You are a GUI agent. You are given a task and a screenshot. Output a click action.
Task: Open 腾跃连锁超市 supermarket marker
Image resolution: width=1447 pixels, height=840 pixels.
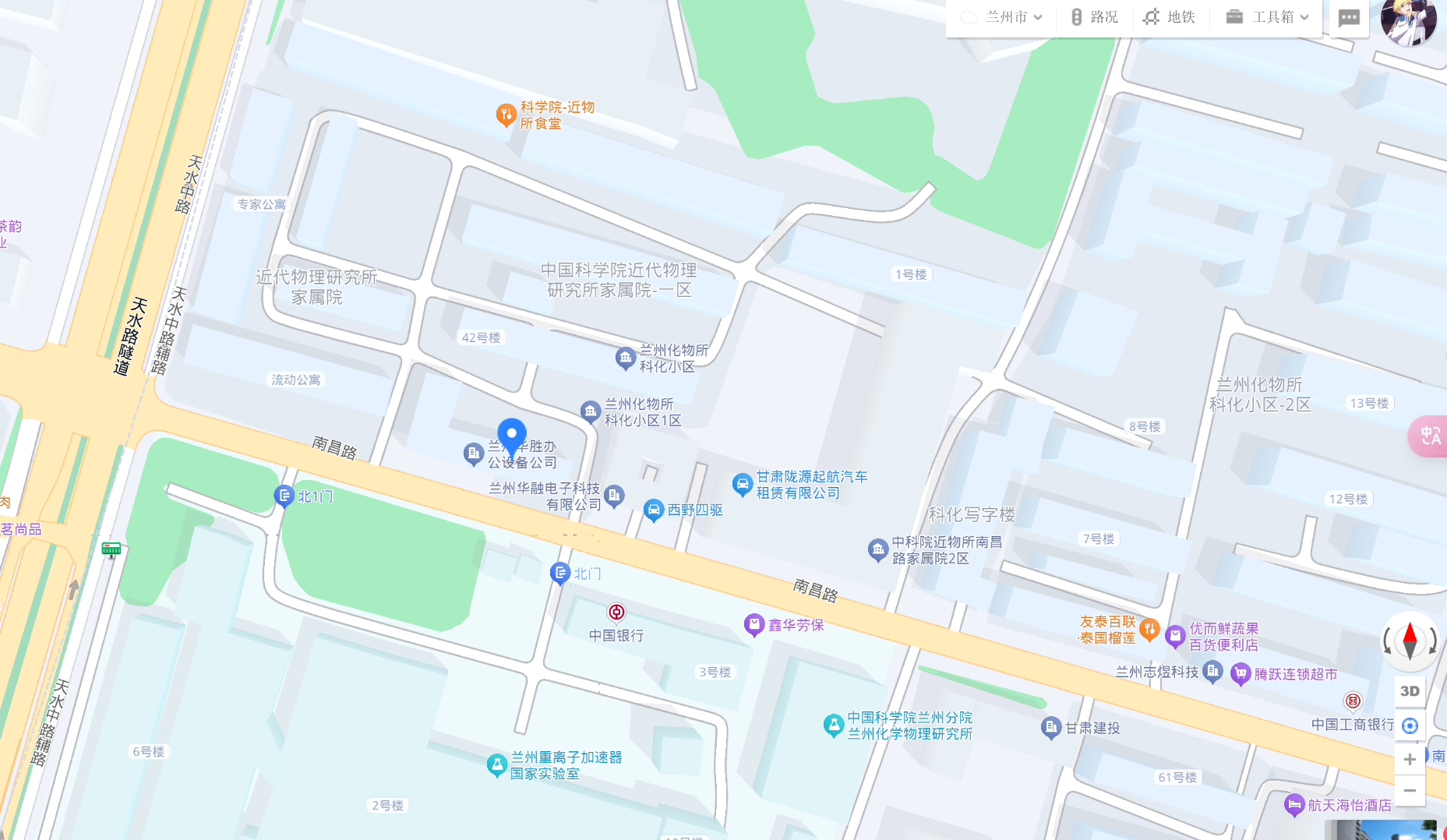tap(1241, 674)
